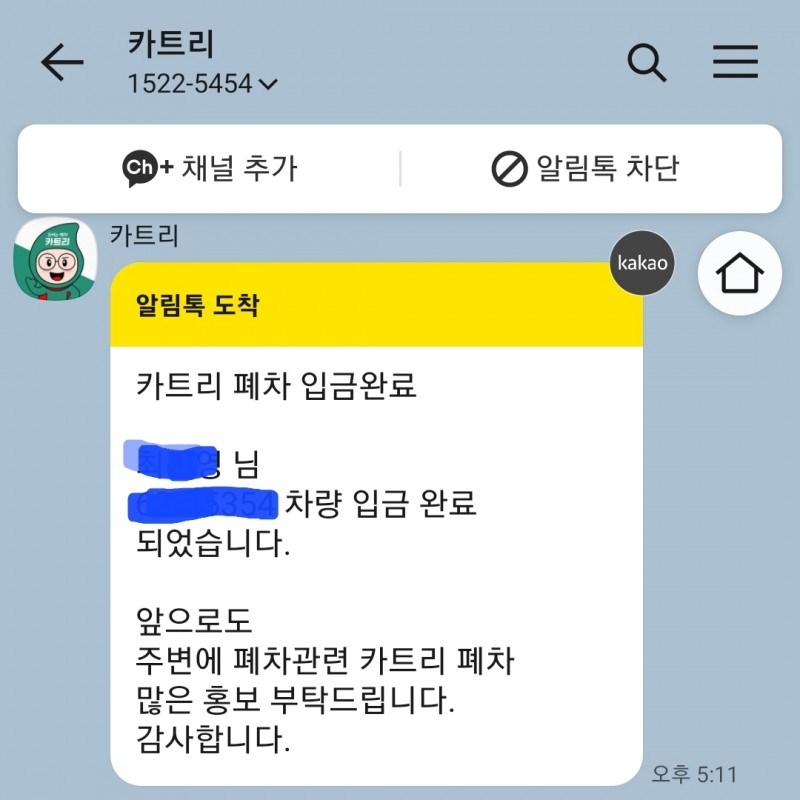Open the hamburger menu

[x=735, y=63]
